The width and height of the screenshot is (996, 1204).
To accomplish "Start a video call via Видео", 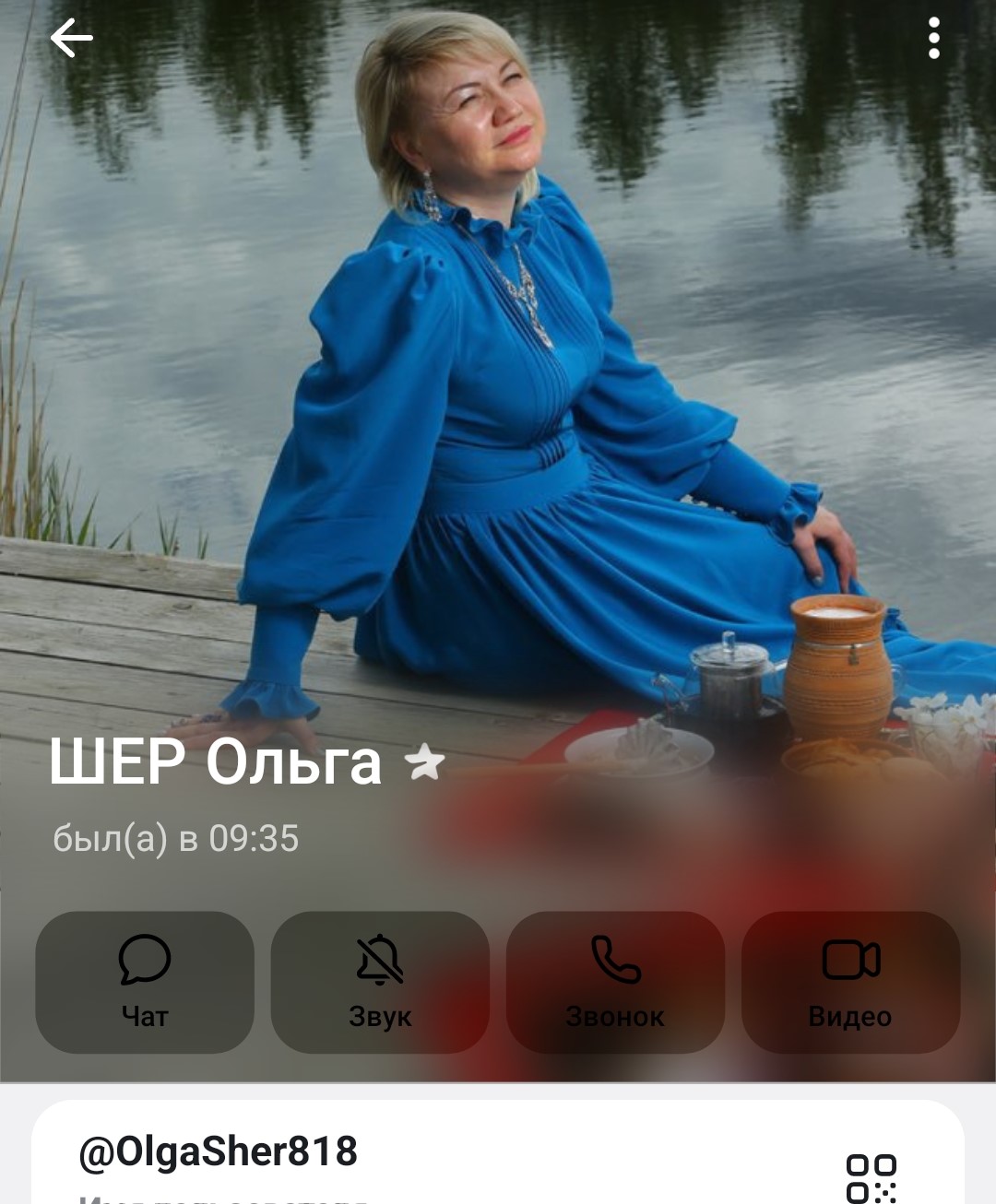I will click(x=850, y=982).
